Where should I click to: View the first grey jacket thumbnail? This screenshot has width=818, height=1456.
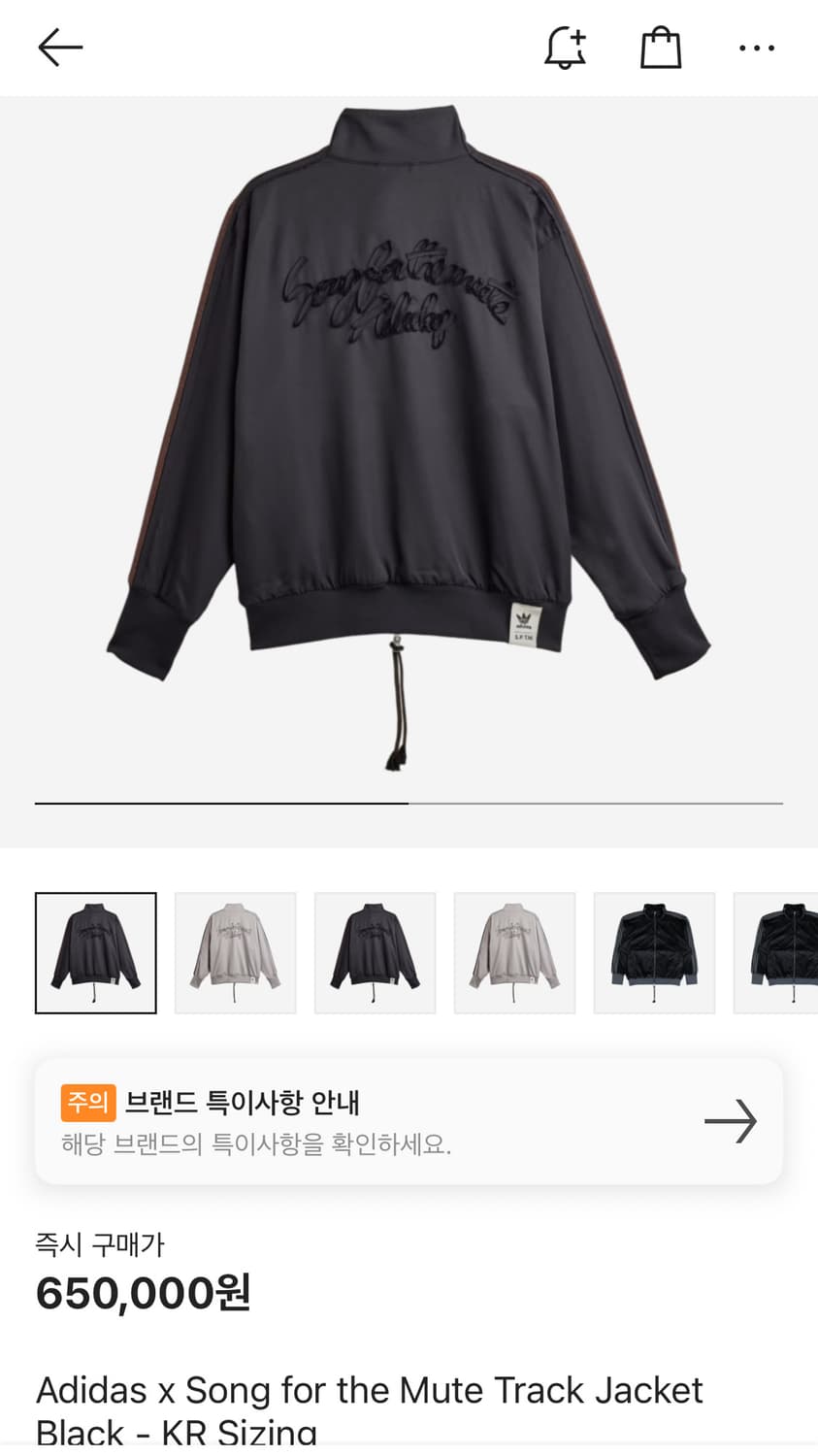pos(235,953)
